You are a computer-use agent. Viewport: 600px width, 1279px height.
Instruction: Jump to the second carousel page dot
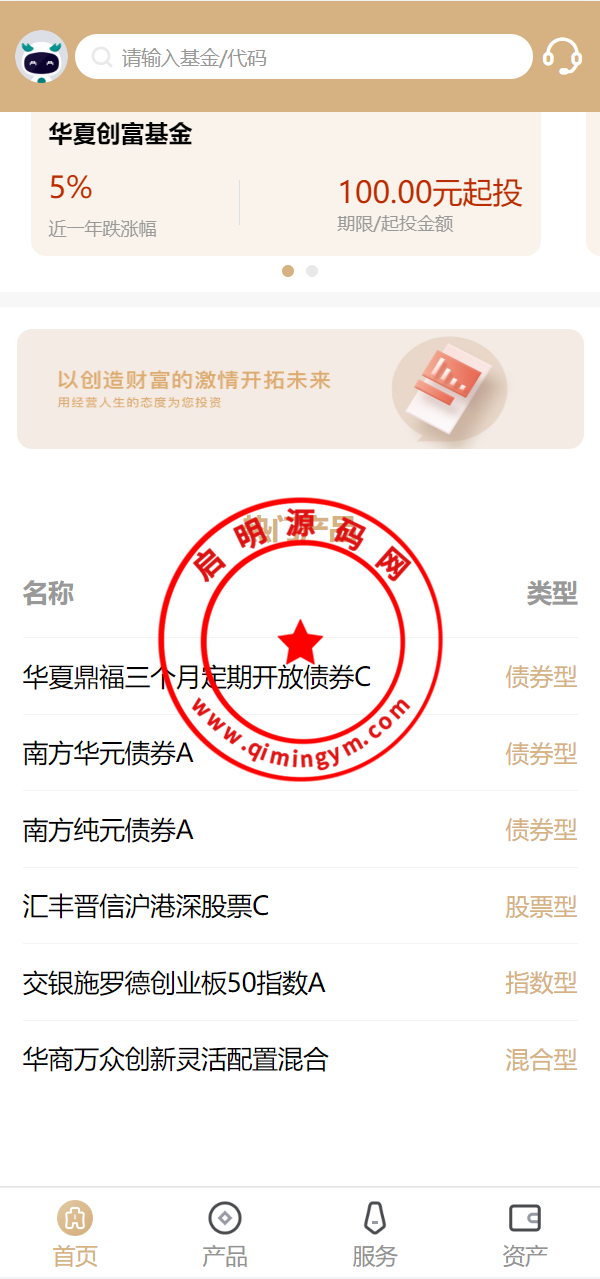[x=312, y=271]
